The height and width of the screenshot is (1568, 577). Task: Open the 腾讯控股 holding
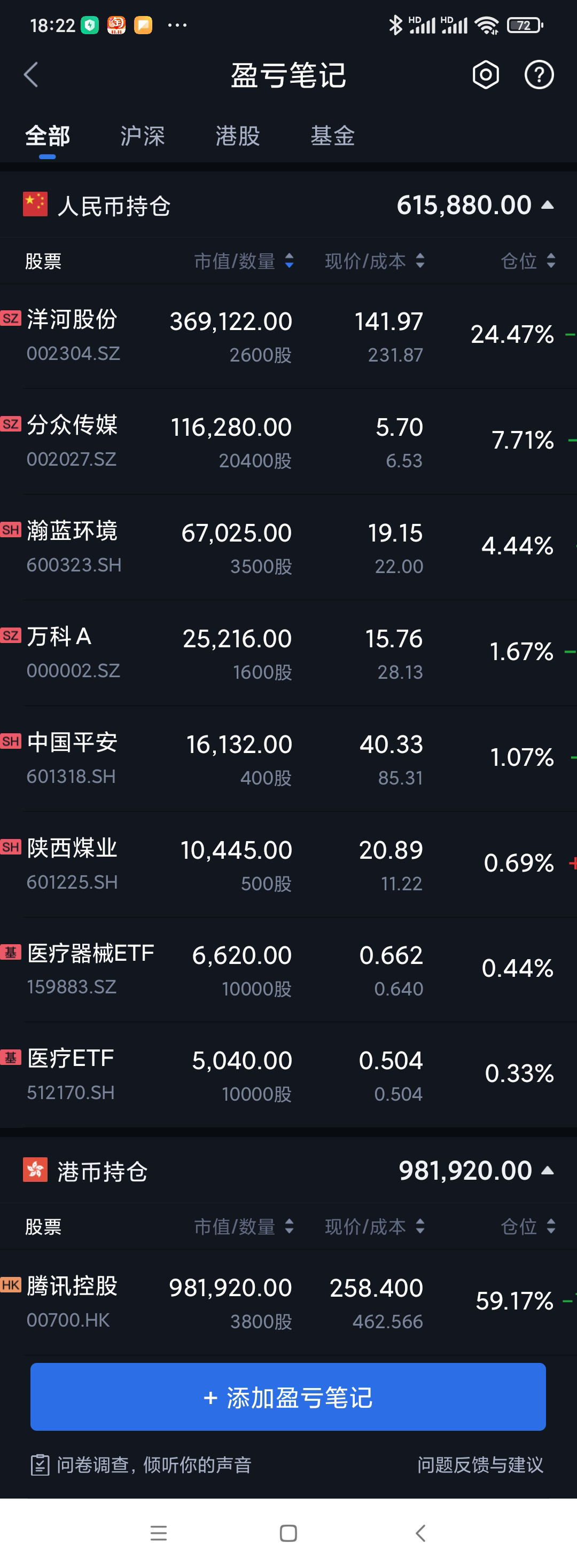tap(288, 1302)
